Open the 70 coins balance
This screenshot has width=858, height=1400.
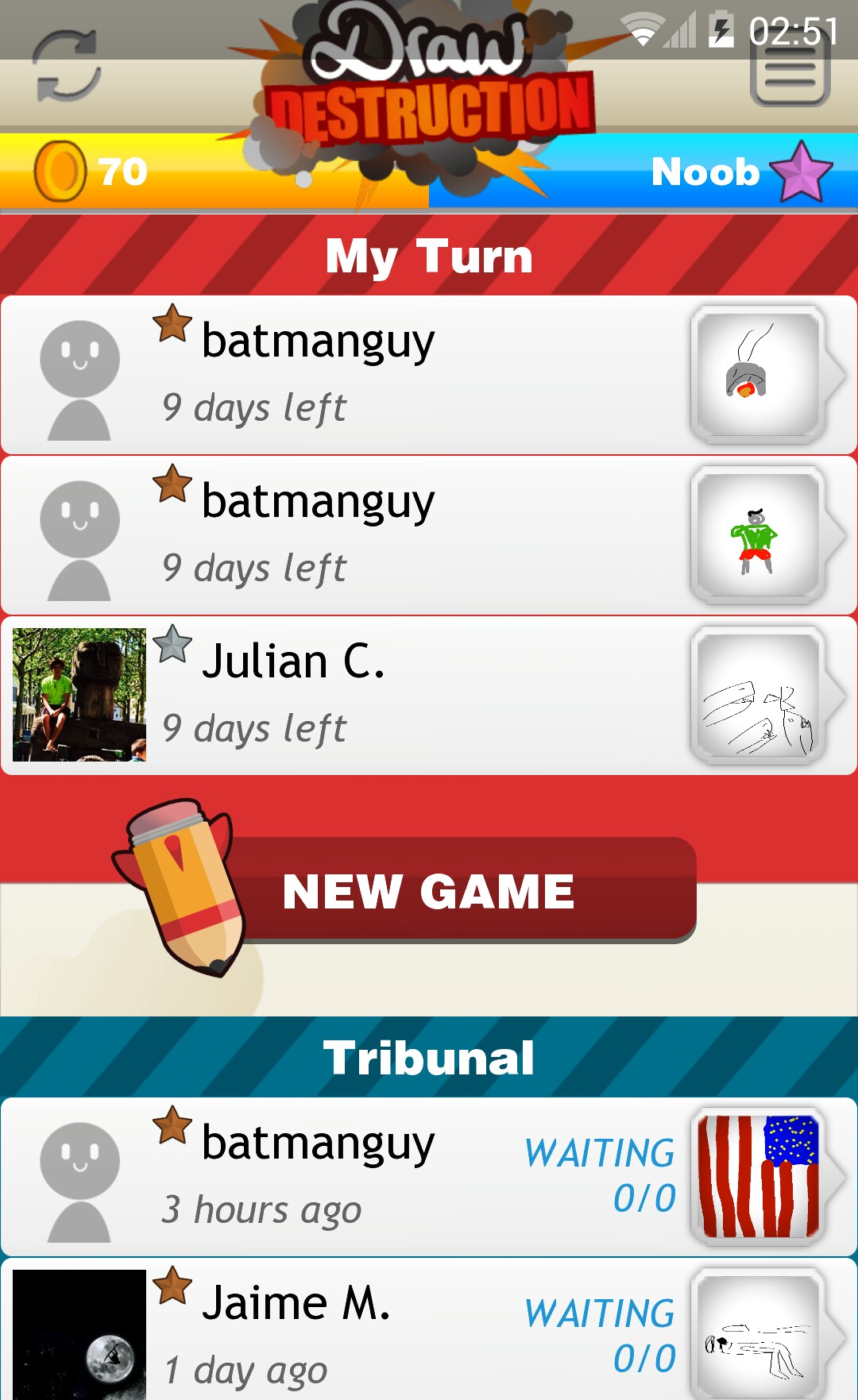(91, 171)
